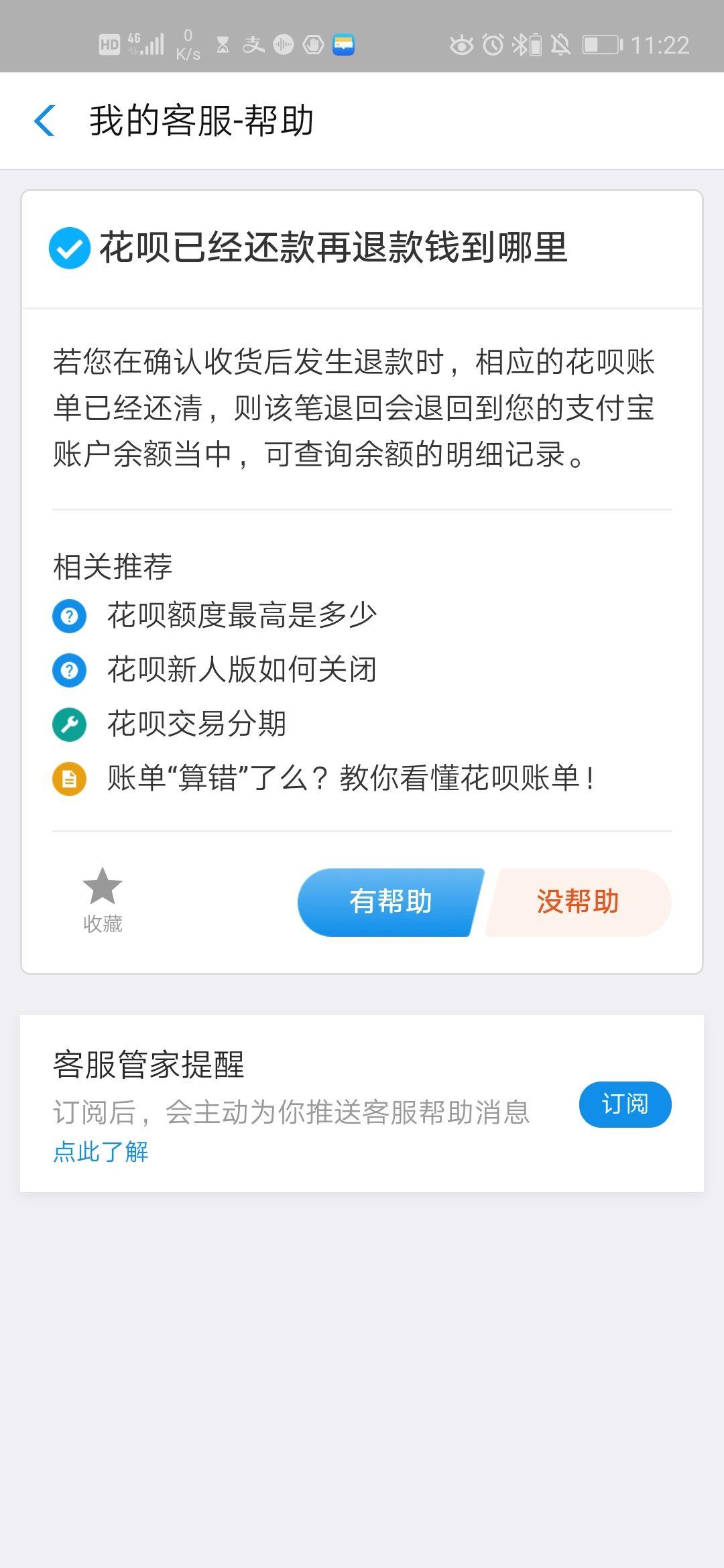This screenshot has height=1568, width=724.
Task: Subscribe with the 订阅 button
Action: tap(625, 1104)
